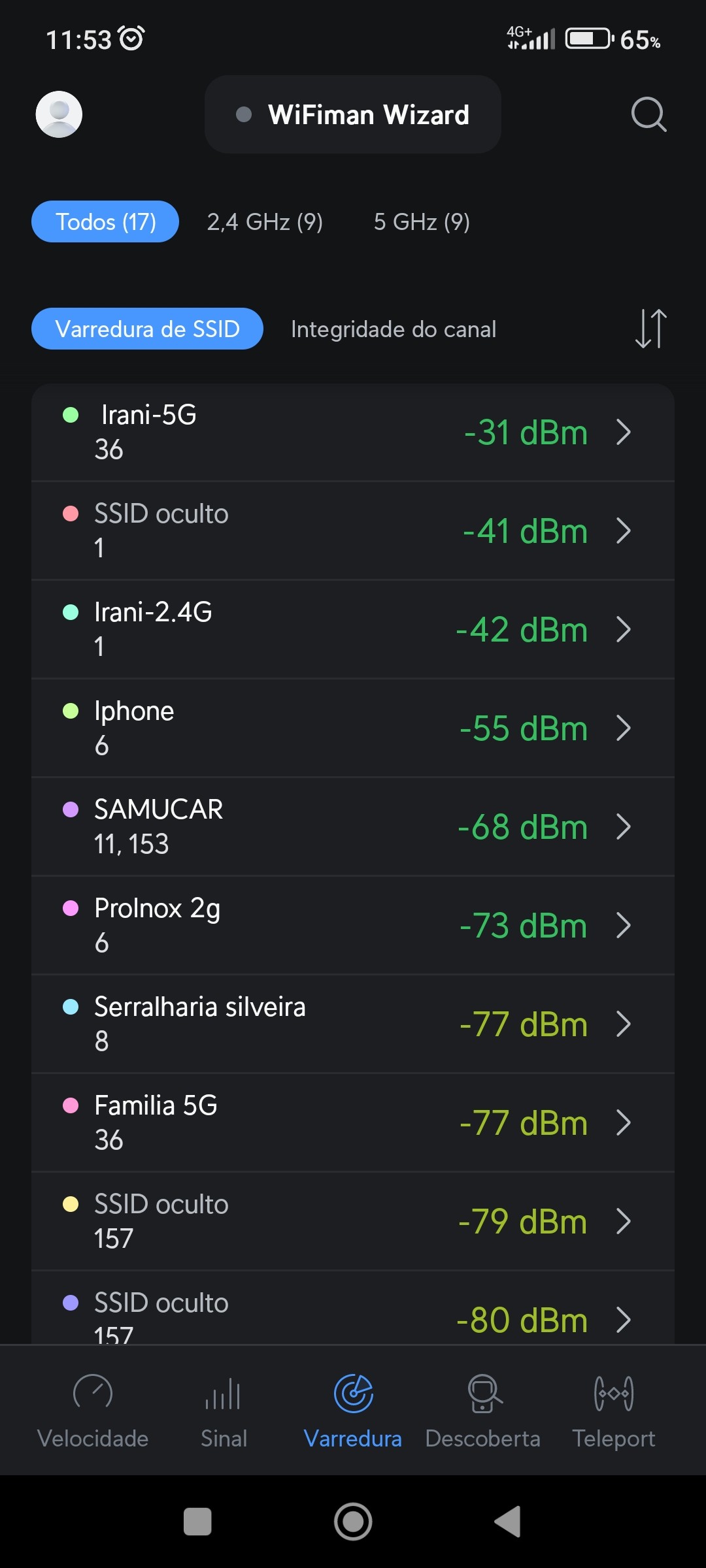The height and width of the screenshot is (1568, 706).
Task: Select Varredura de SSID view
Action: coord(147,329)
